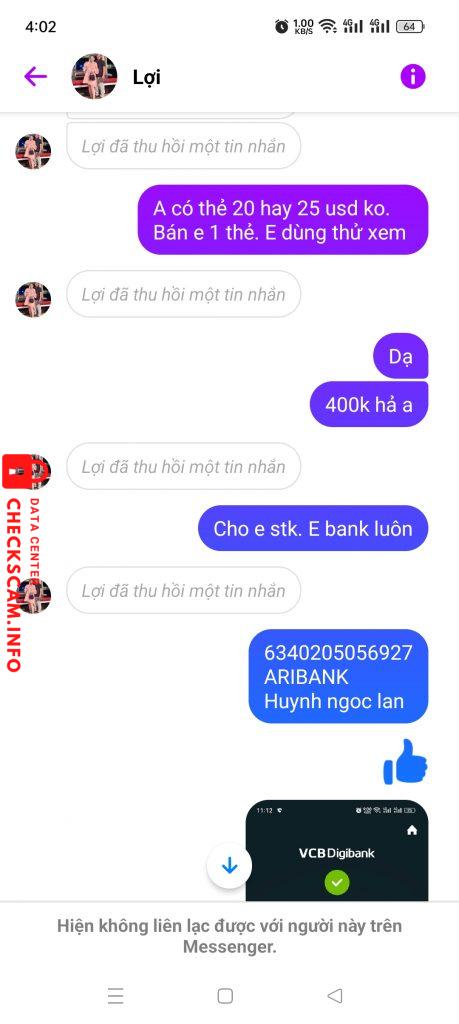Screen dimensions: 459x1024
Task: Jump to latest messages with down arrow
Action: (x=229, y=866)
